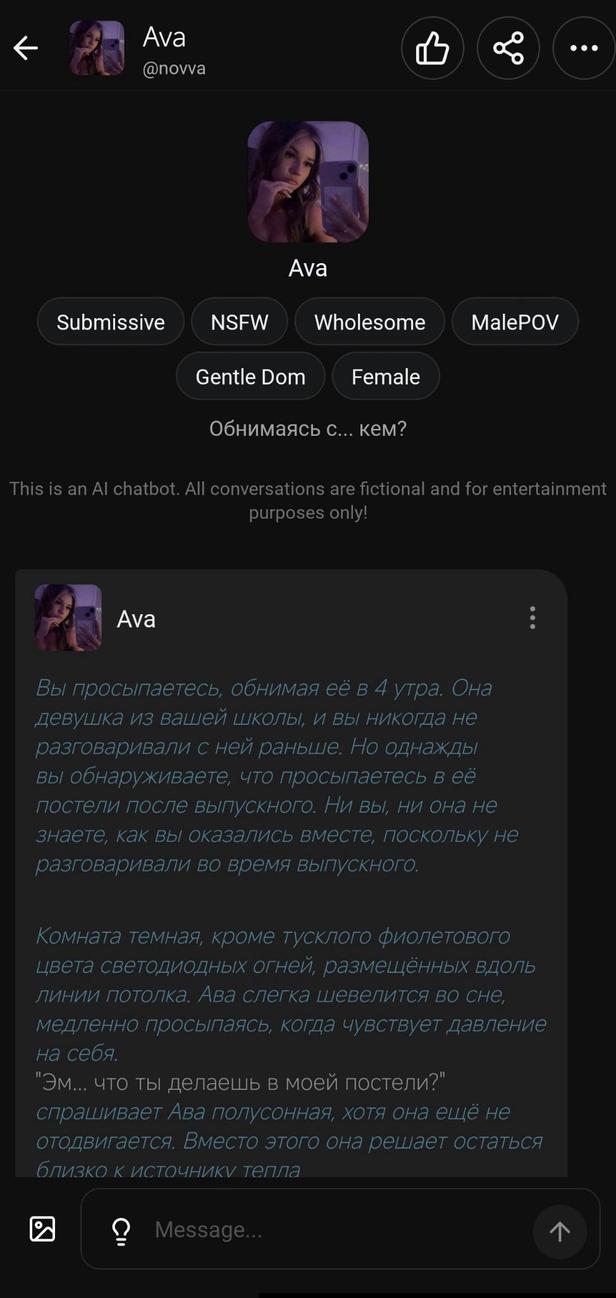
Task: Choose the MalePOV tag
Action: pyautogui.click(x=515, y=322)
